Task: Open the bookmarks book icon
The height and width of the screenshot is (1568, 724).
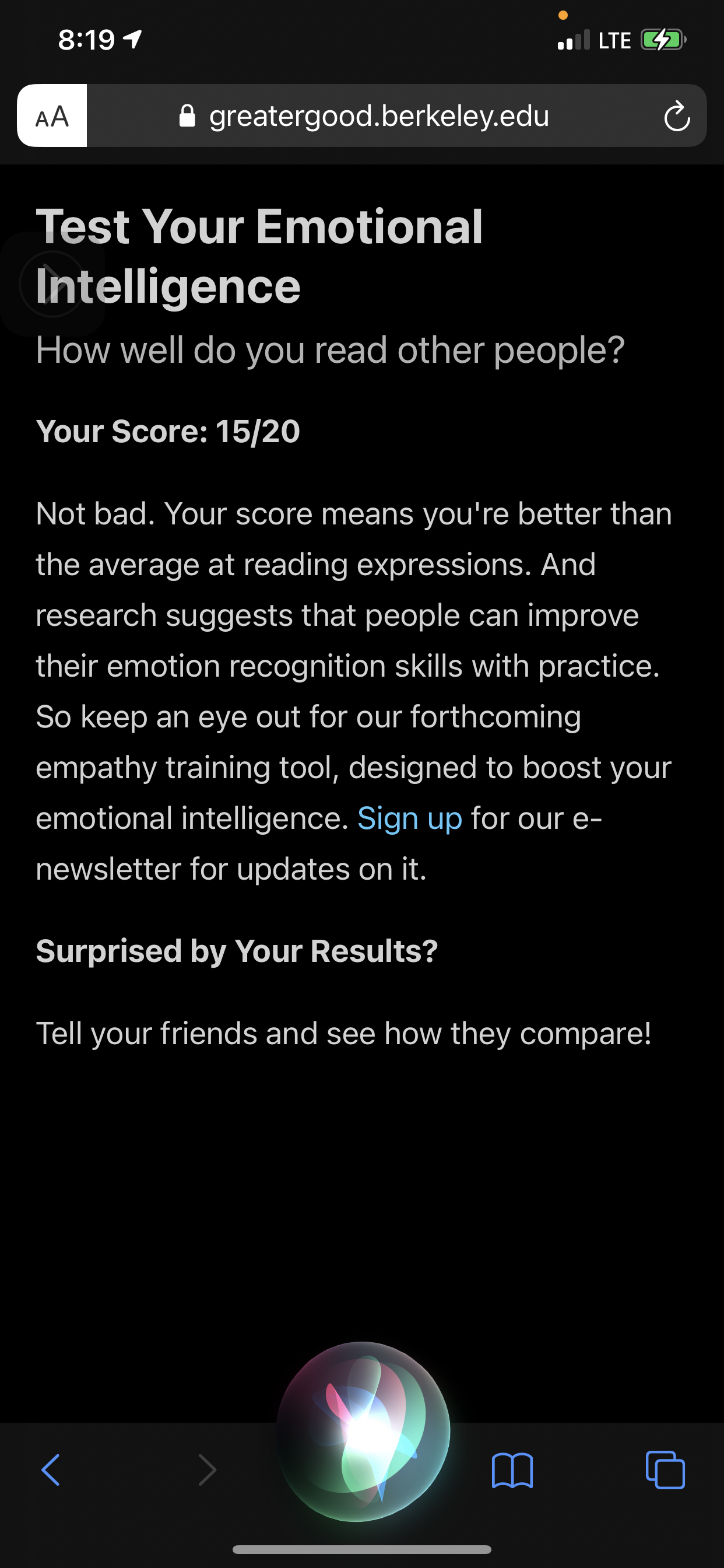Action: pos(512,1471)
